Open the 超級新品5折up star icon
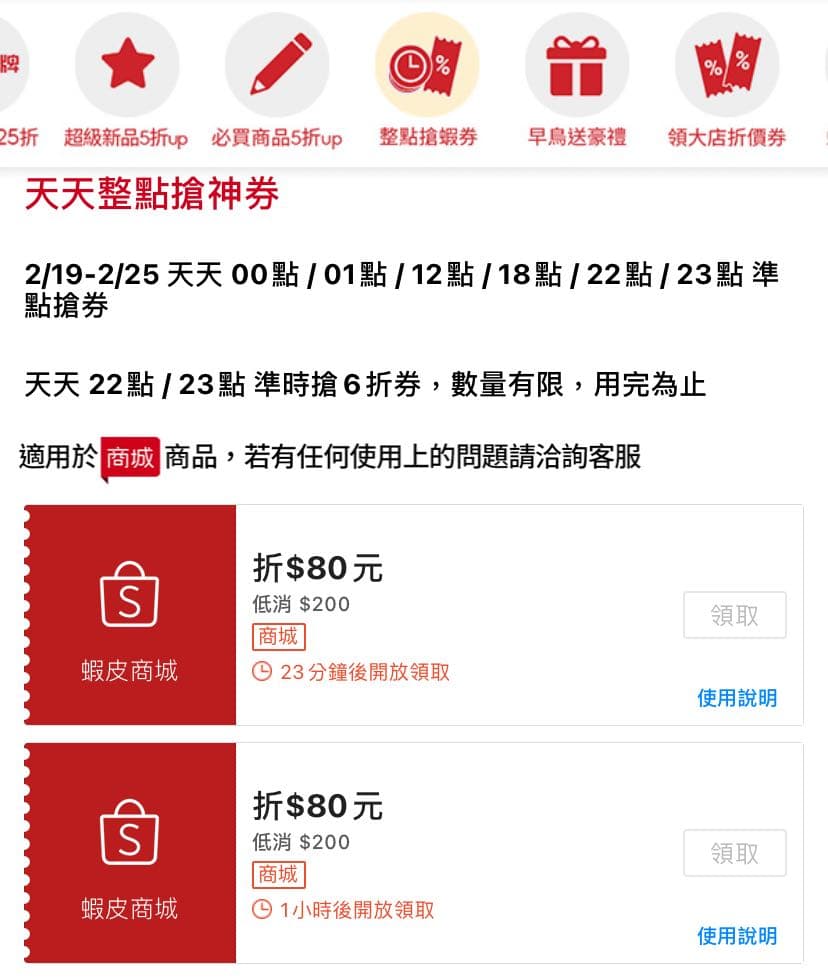The image size is (828, 978). [x=127, y=63]
